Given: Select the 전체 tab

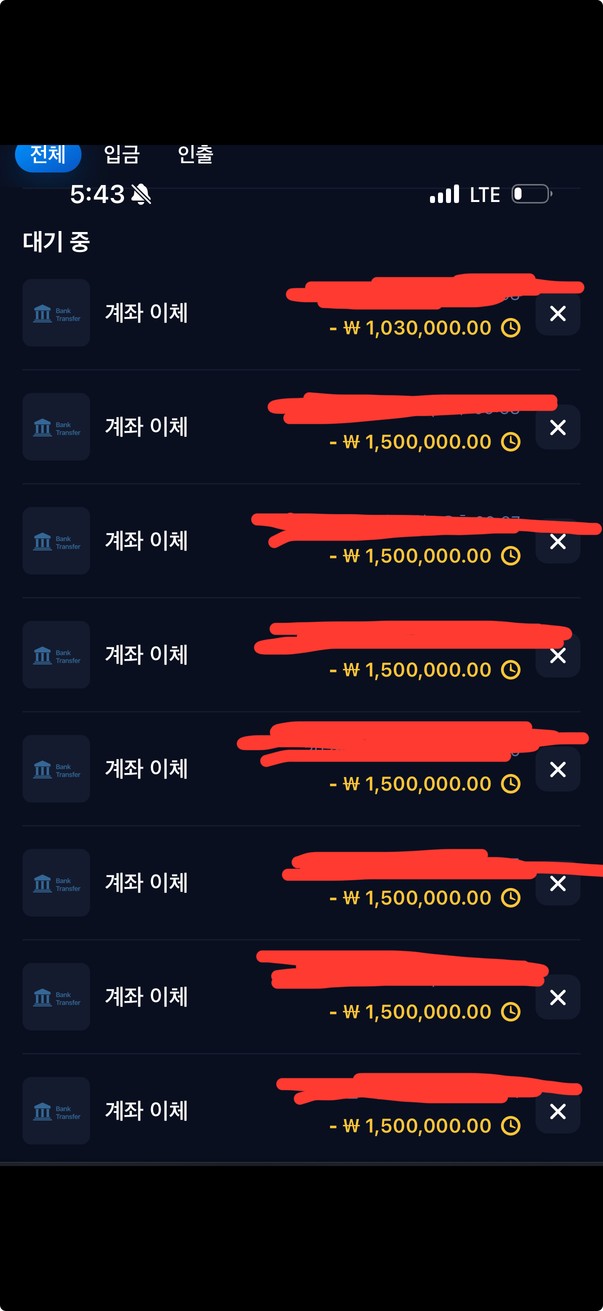Looking at the screenshot, I should [x=47, y=155].
